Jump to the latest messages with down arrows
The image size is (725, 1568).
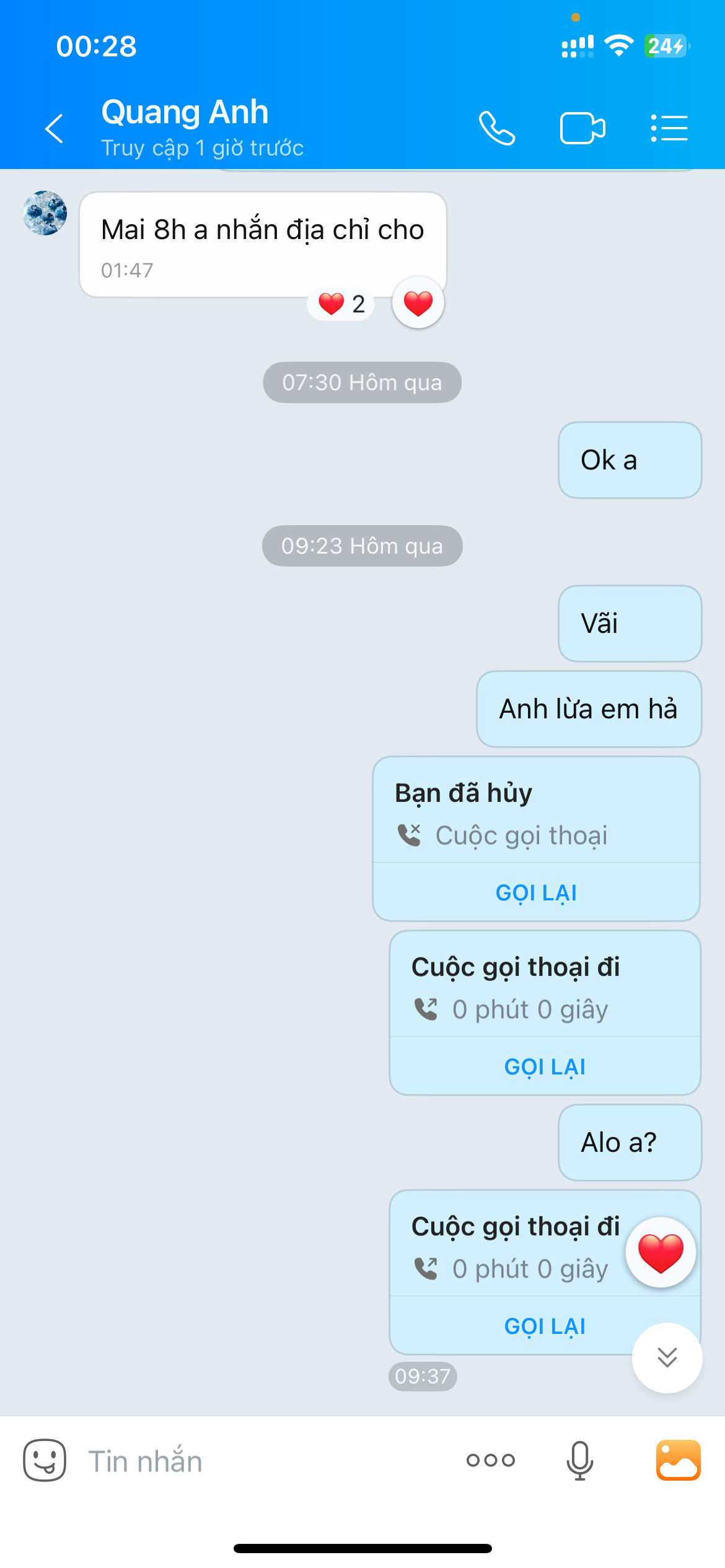tap(667, 1357)
